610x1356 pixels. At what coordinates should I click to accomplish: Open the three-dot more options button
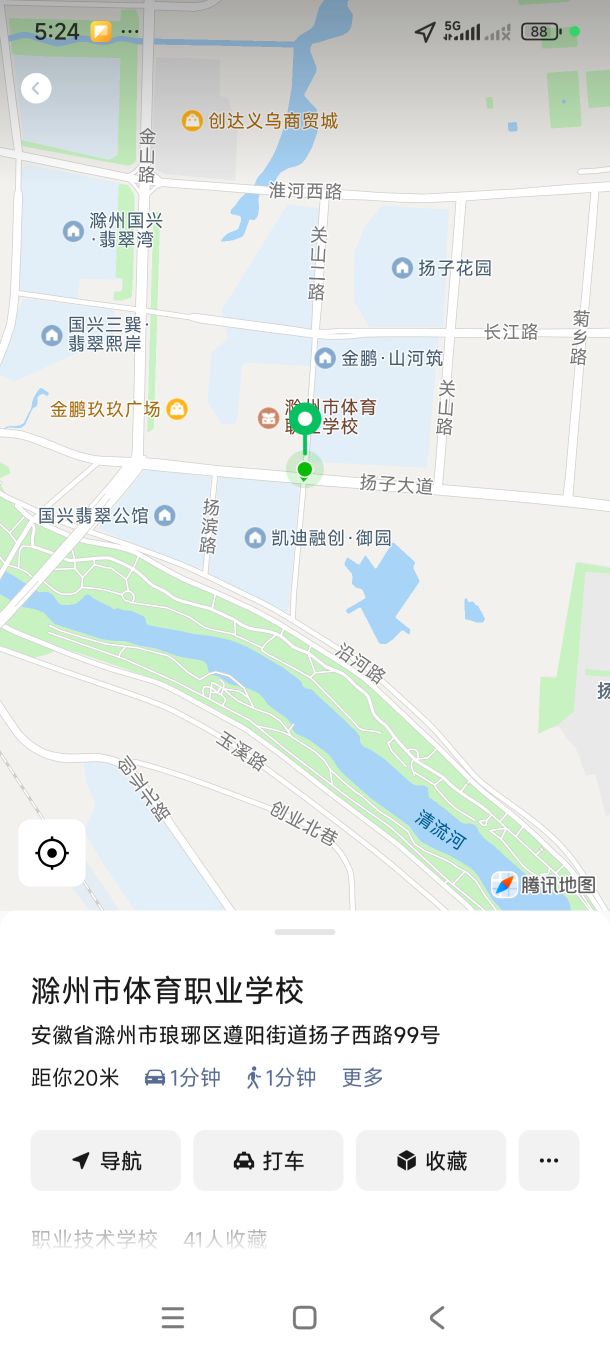[548, 1160]
